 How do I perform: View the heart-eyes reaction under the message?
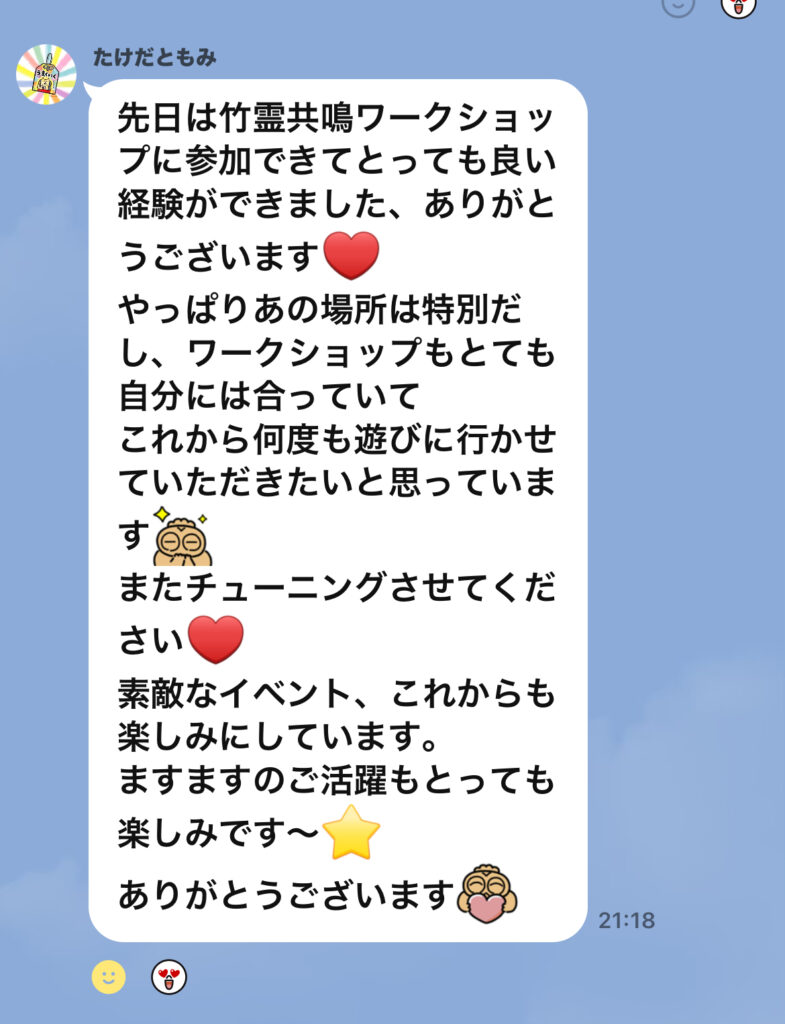[169, 977]
